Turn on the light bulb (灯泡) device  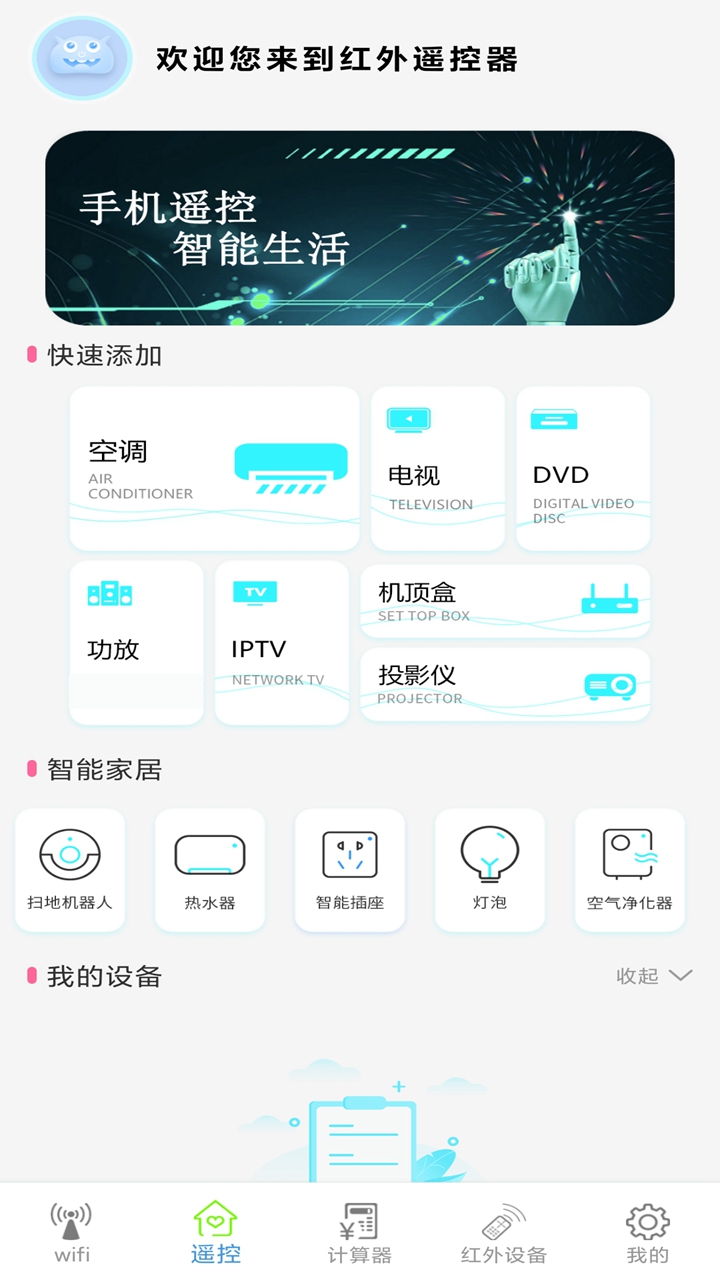pos(489,868)
